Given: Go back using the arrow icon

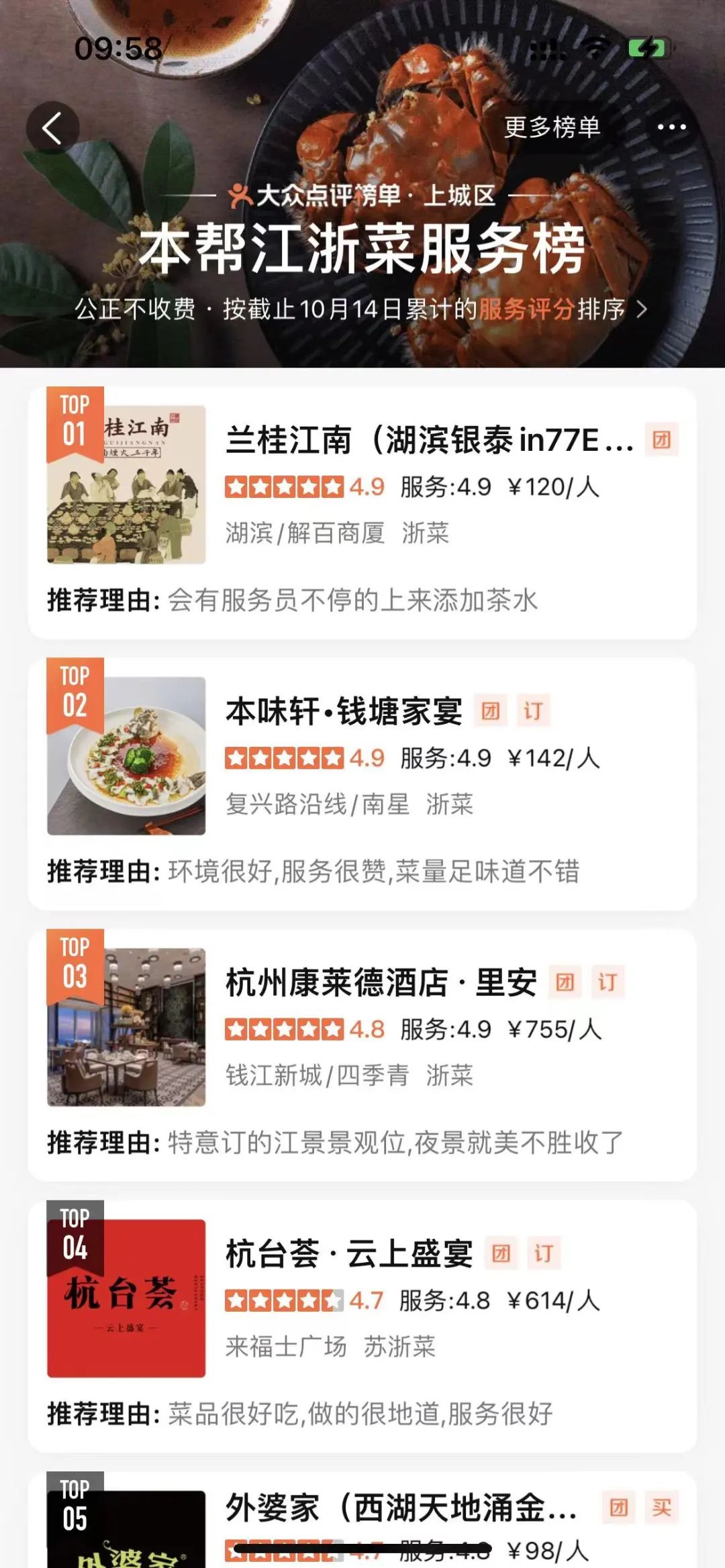Looking at the screenshot, I should click(x=52, y=127).
